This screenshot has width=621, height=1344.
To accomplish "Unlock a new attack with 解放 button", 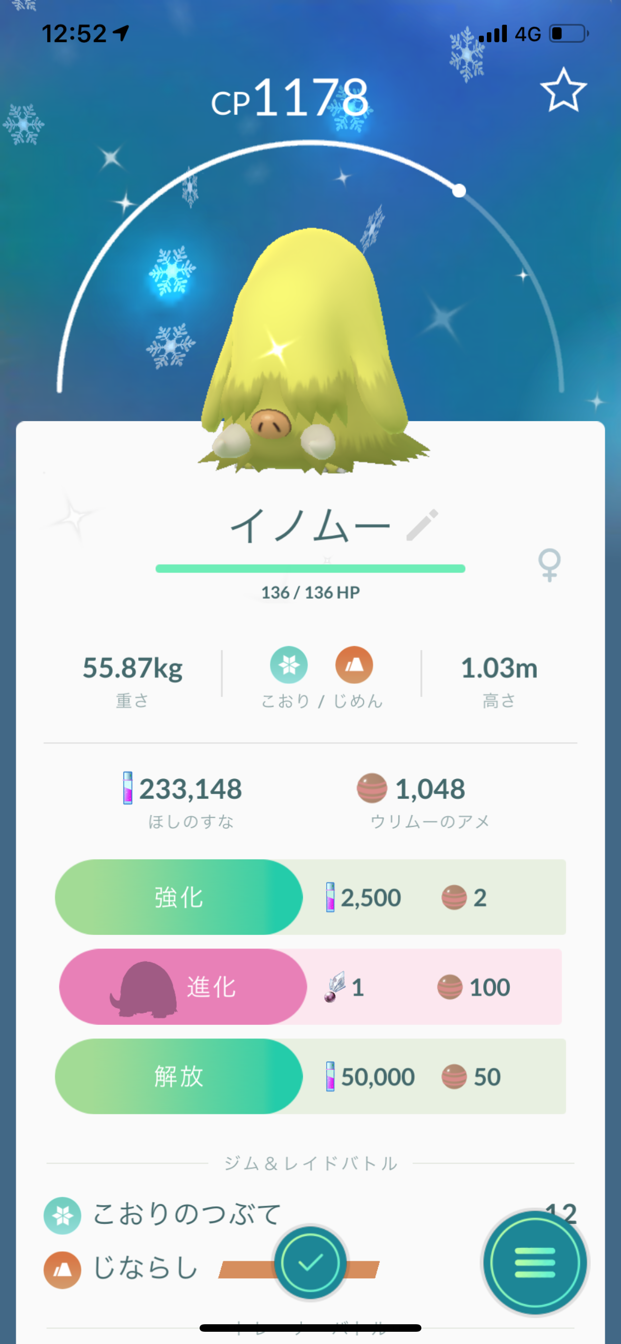I will [x=179, y=1076].
